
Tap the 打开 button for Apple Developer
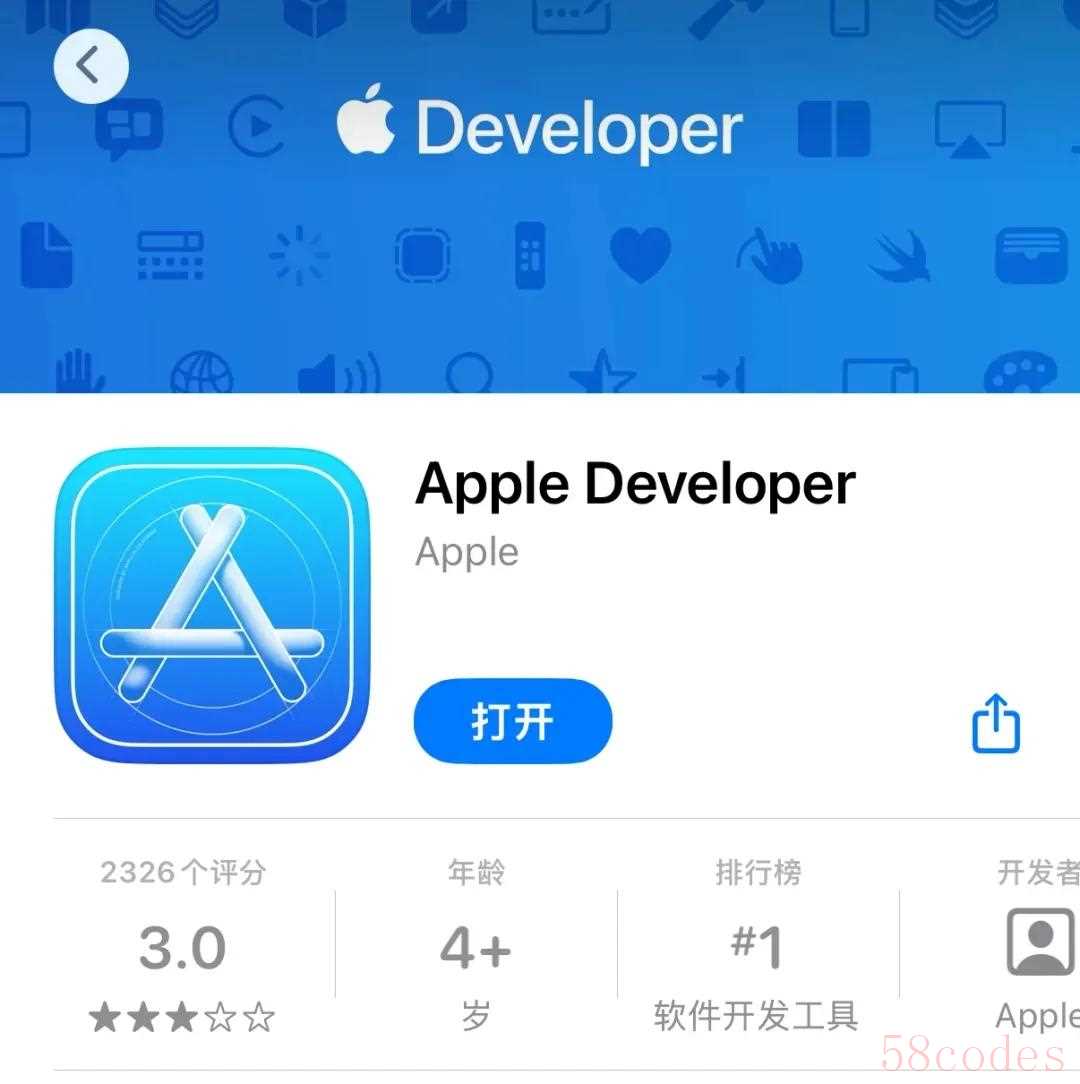coord(512,721)
